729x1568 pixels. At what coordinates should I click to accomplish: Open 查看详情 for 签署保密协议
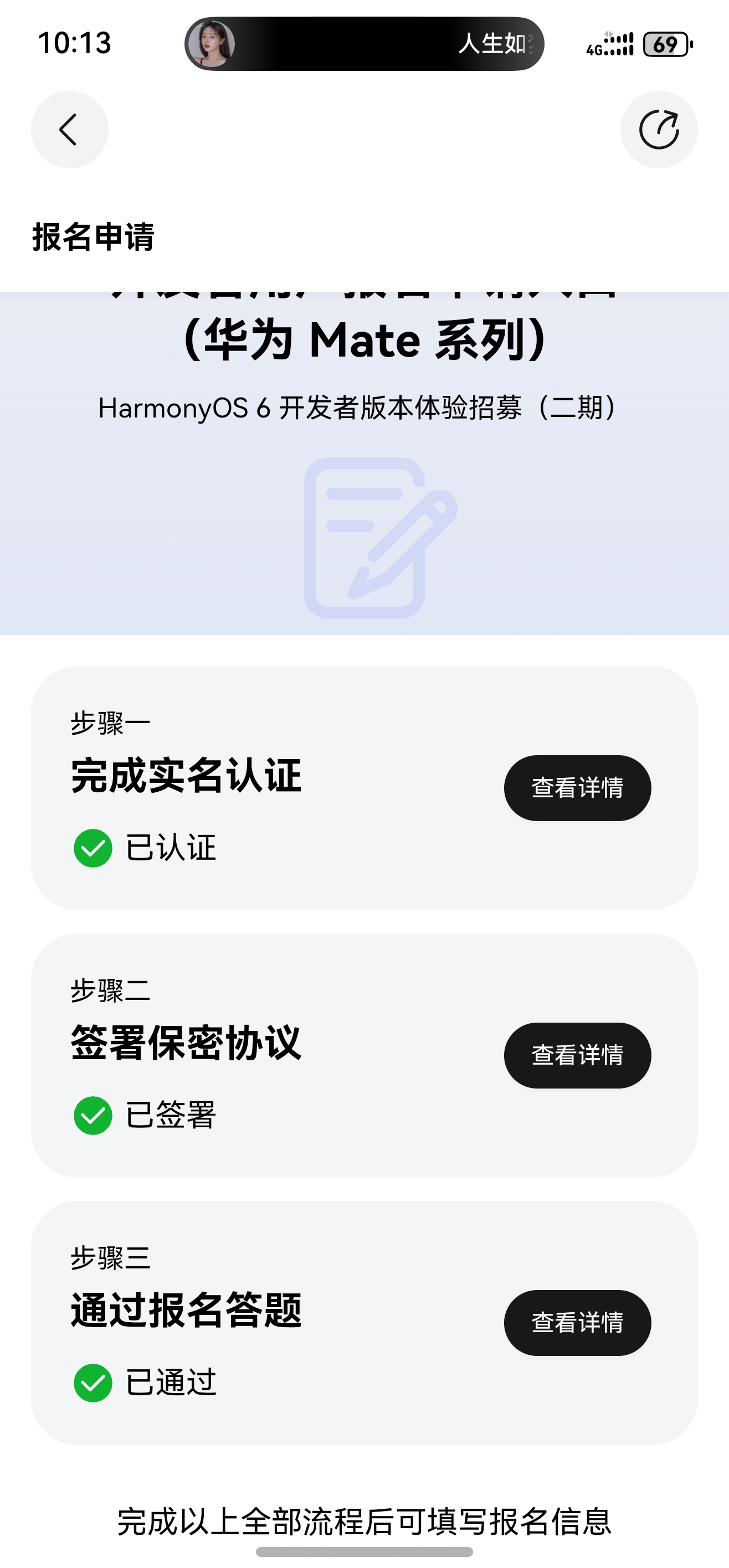(577, 1055)
